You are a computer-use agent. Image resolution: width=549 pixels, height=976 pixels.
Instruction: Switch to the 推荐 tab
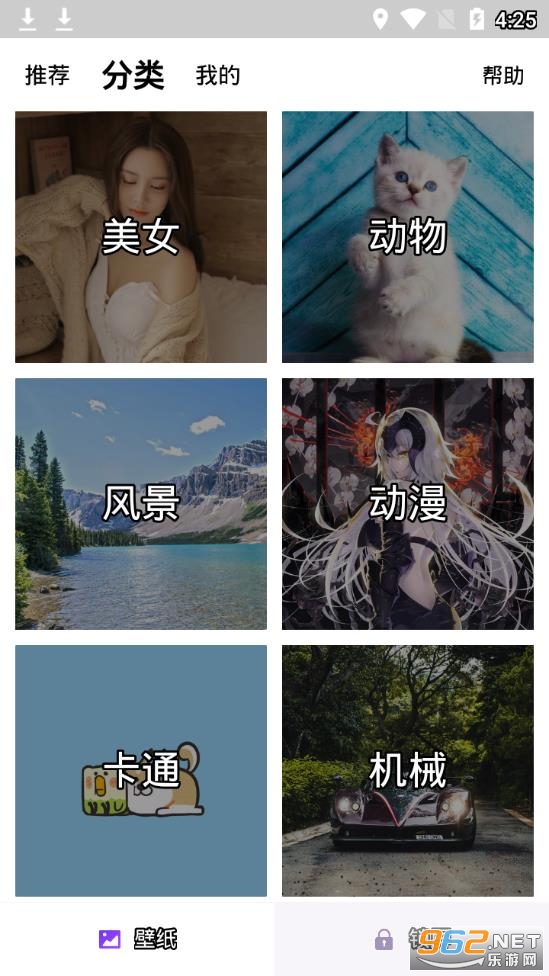coord(47,75)
